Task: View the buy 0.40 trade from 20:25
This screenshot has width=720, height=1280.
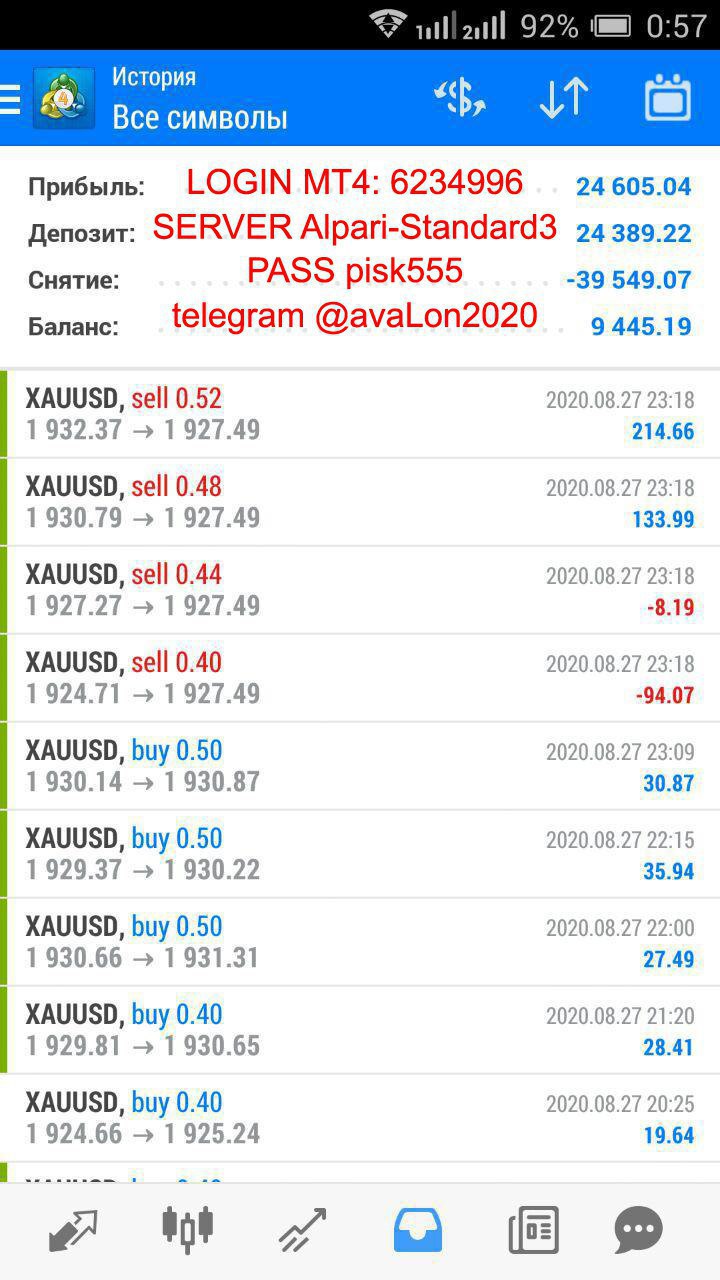Action: [360, 1118]
